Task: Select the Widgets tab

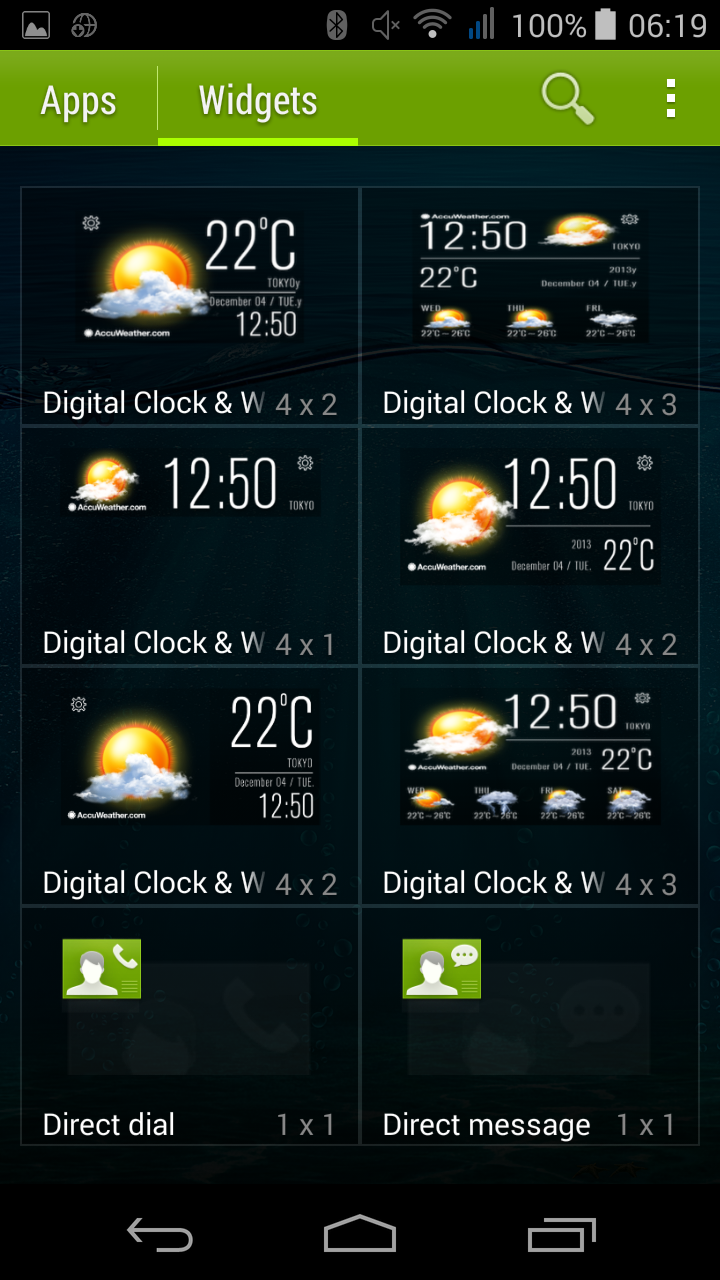Action: [x=258, y=101]
